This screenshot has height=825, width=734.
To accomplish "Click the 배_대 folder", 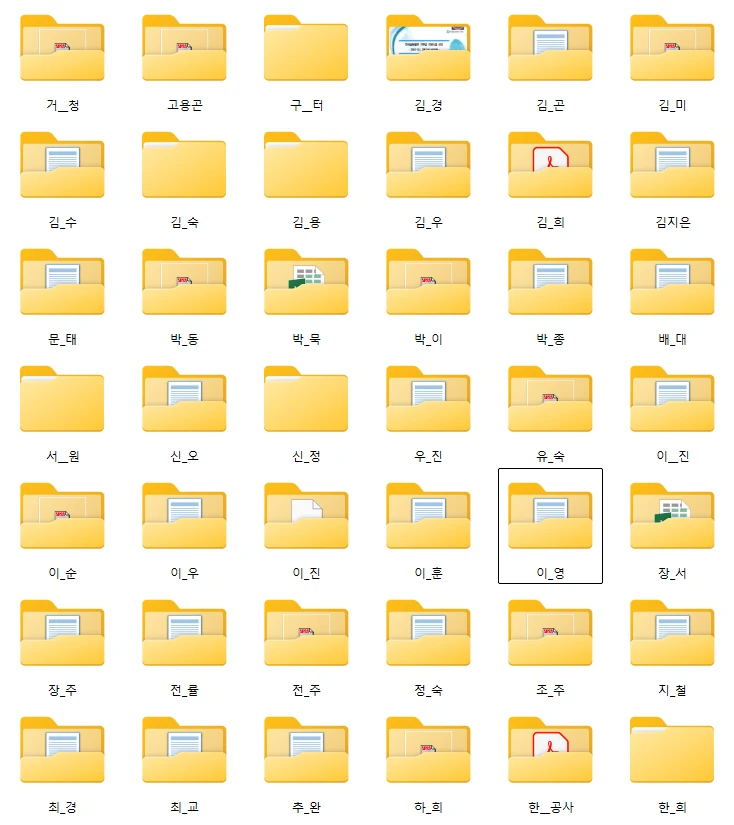I will tap(672, 280).
